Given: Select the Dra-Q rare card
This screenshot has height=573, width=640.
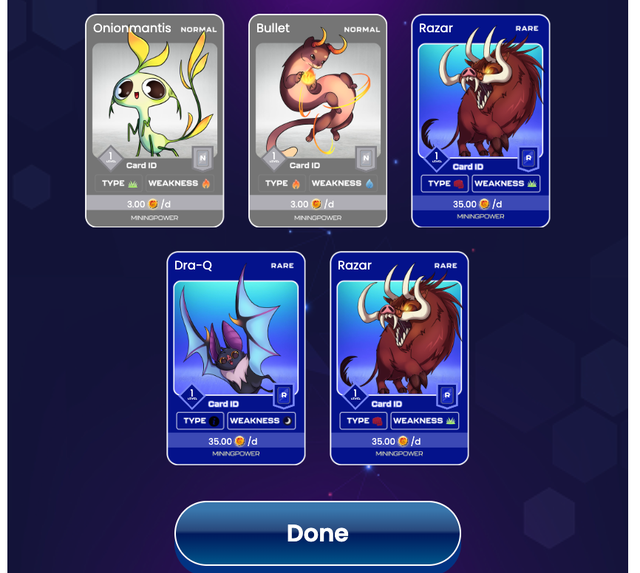Looking at the screenshot, I should [x=235, y=357].
